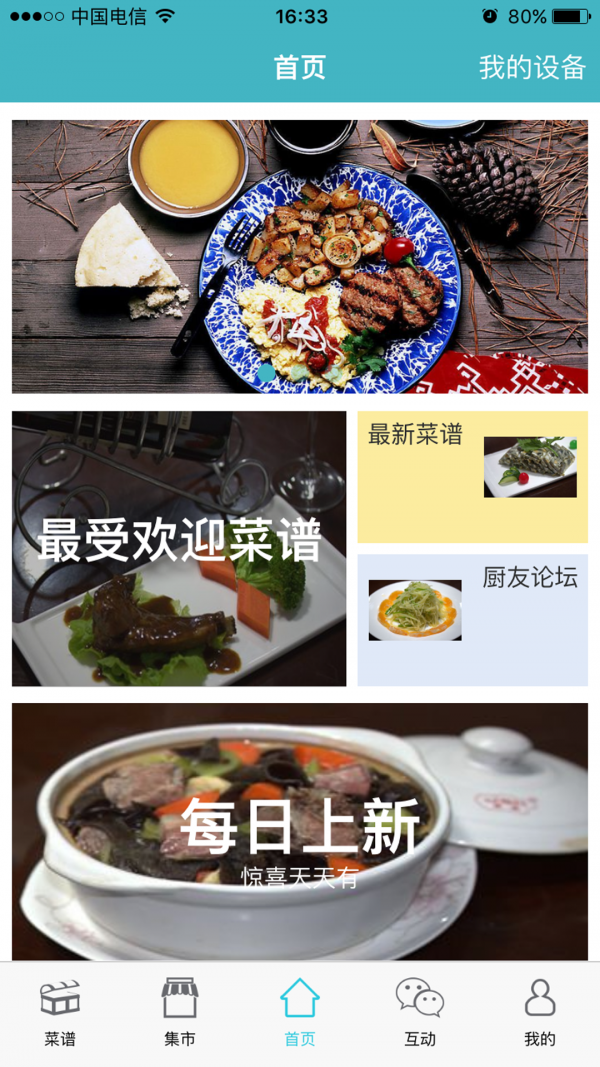Open the 最受欢迎菜谱 card
This screenshot has height=1067, width=600.
click(179, 548)
